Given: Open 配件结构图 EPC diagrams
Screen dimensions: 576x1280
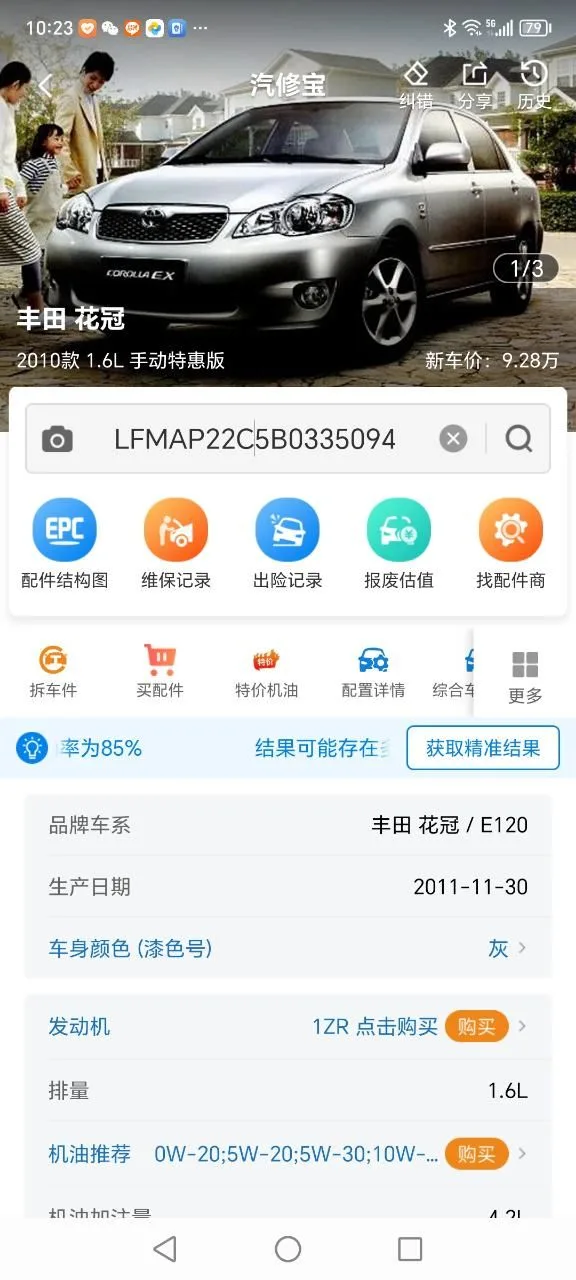Looking at the screenshot, I should coord(65,544).
